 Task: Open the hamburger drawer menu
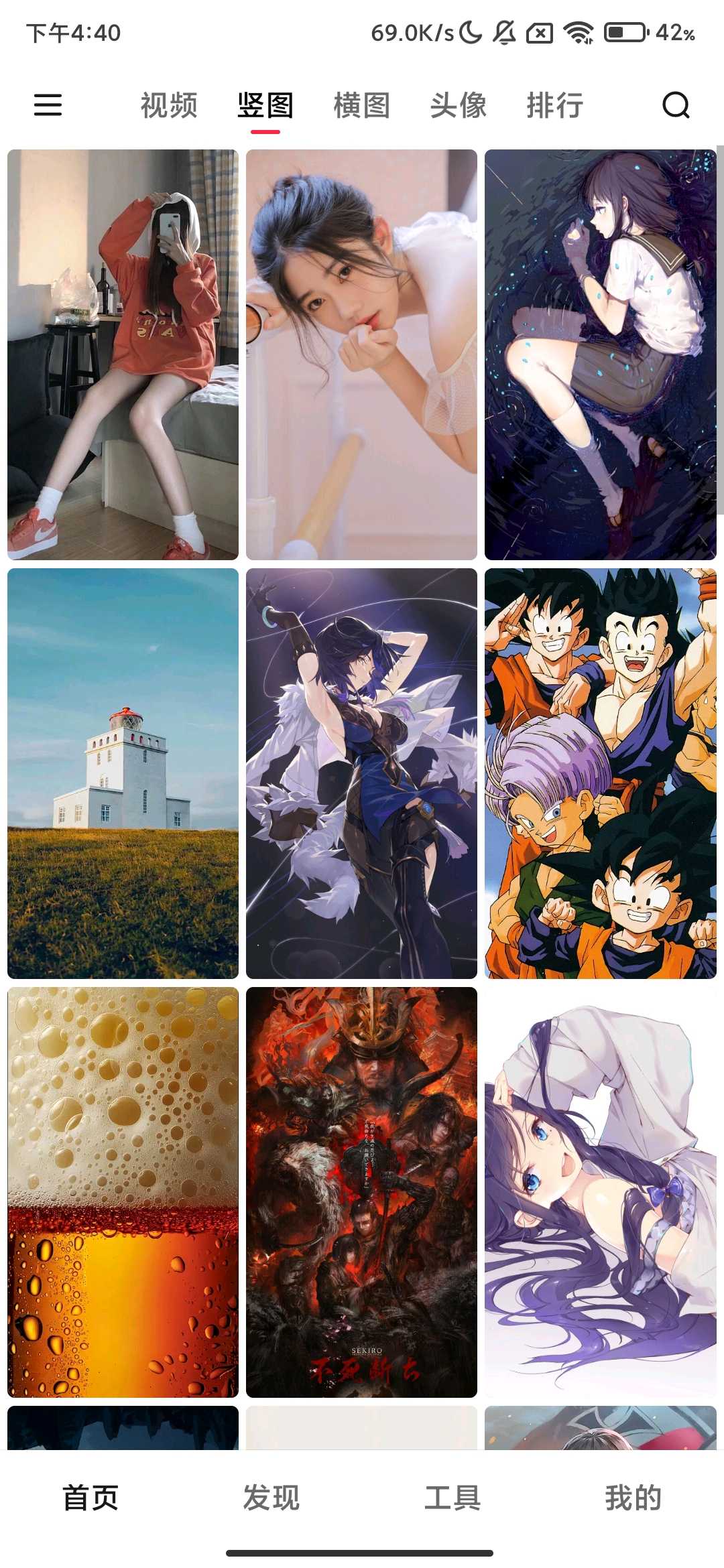48,105
